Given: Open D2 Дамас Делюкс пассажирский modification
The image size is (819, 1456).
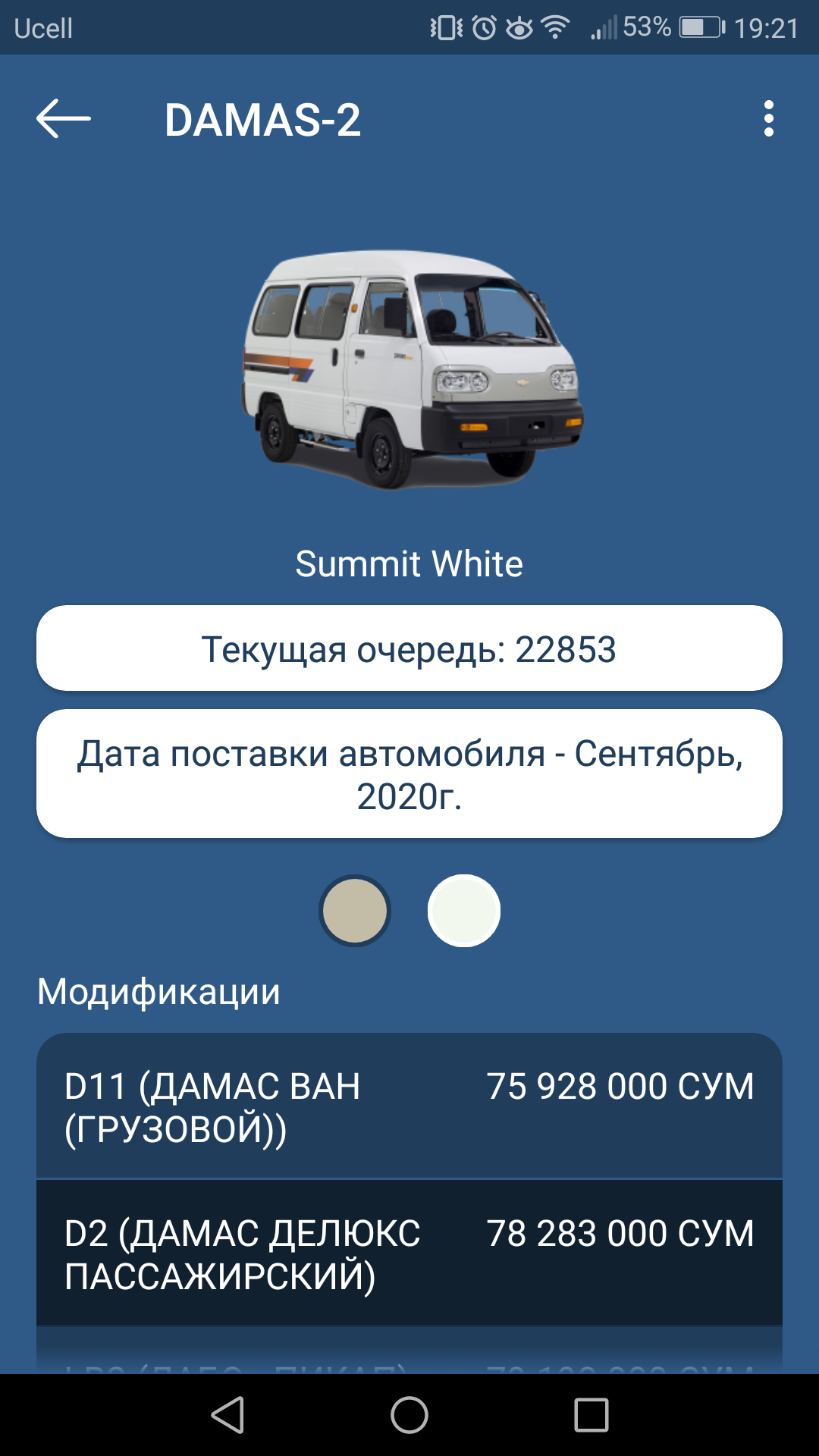Looking at the screenshot, I should click(409, 1254).
